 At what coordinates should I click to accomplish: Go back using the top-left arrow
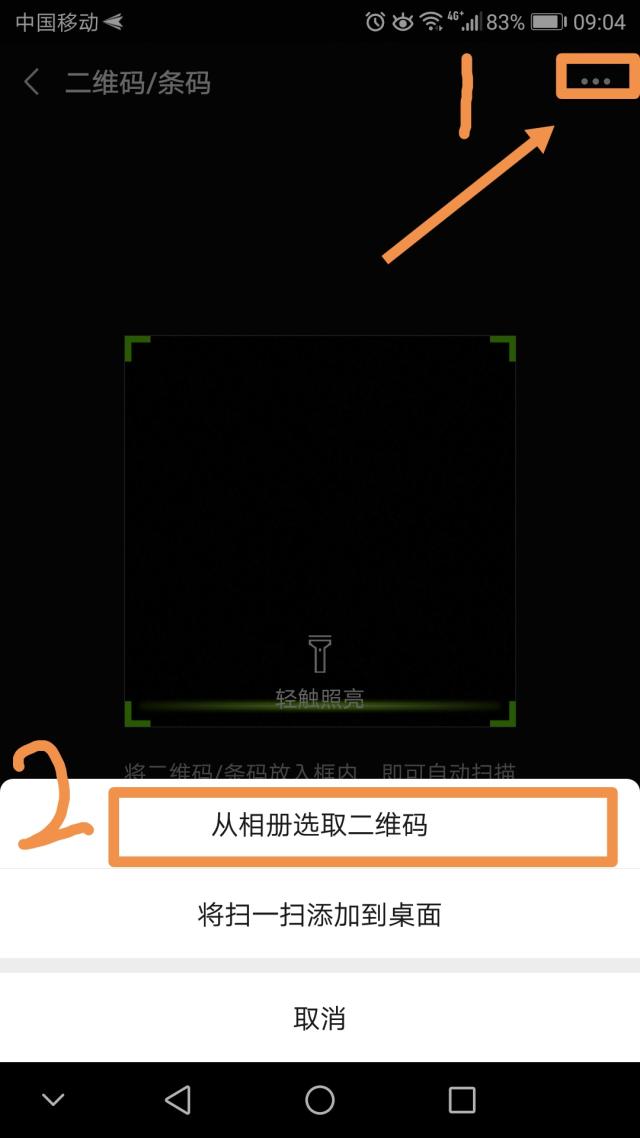pos(32,82)
